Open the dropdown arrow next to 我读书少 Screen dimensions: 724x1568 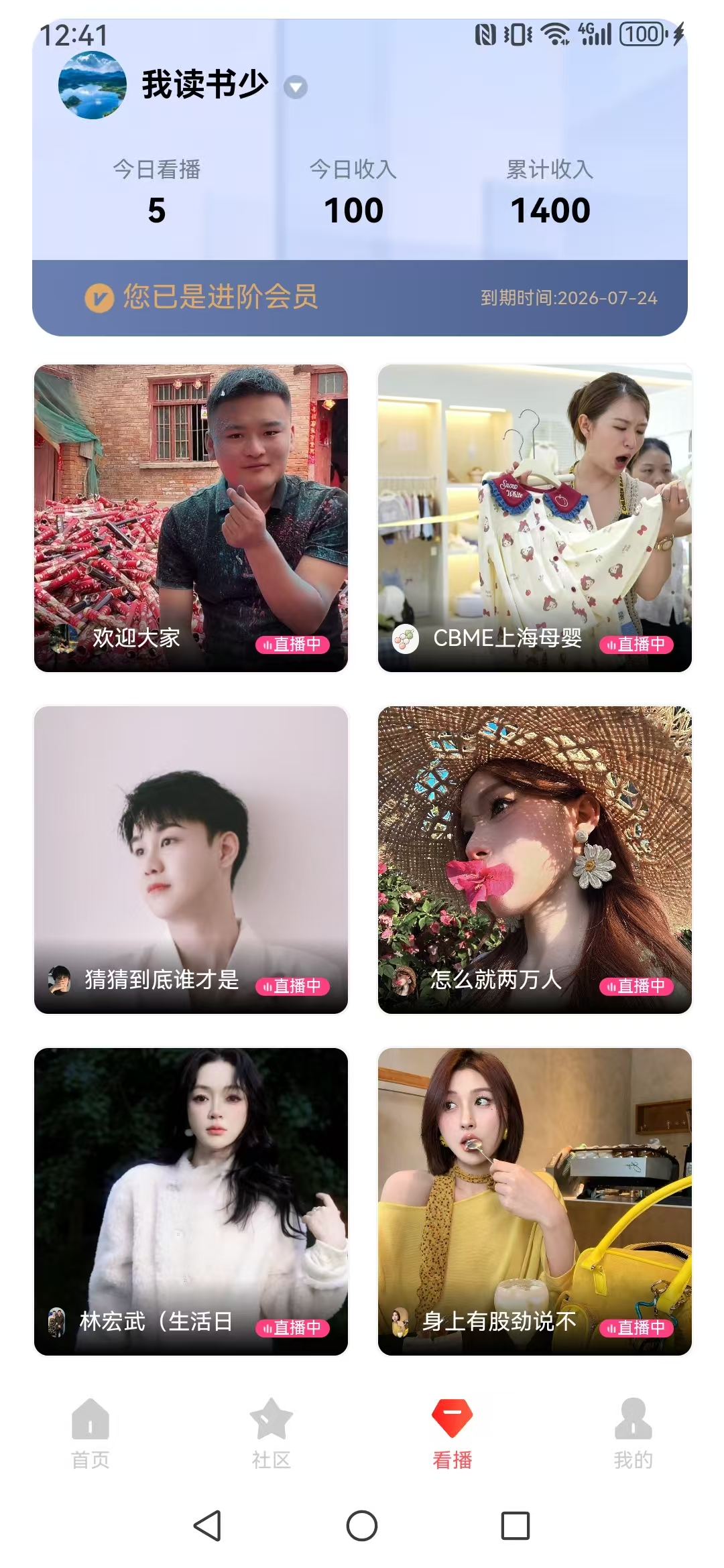click(x=294, y=87)
